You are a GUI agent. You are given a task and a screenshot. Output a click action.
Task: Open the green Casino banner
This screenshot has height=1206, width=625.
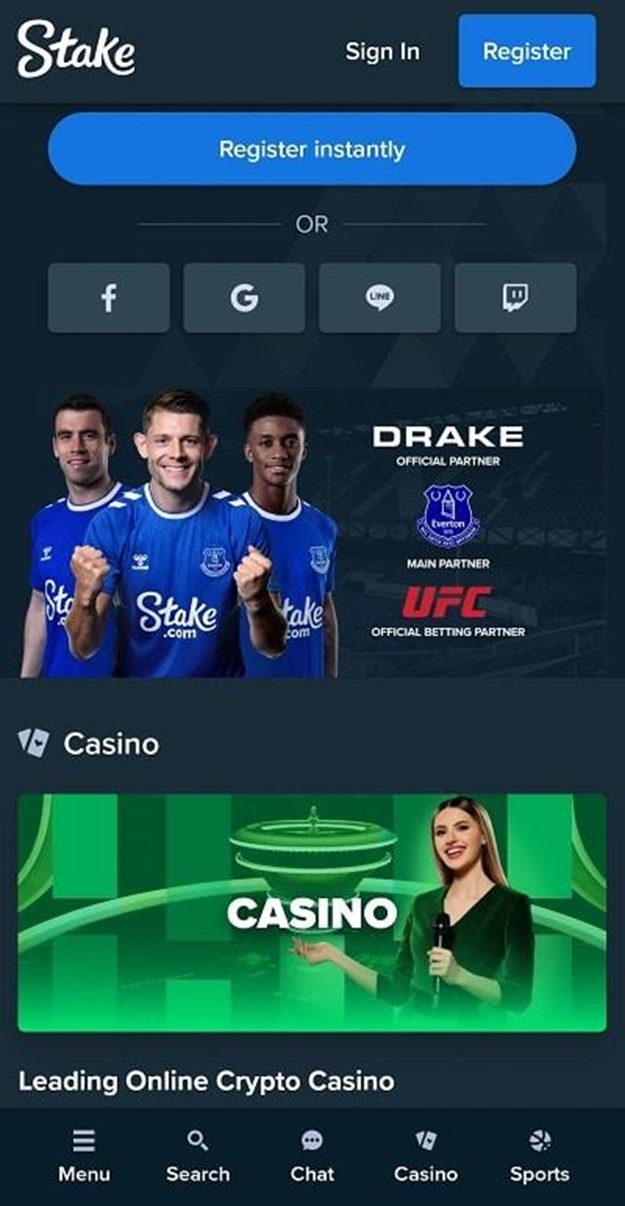coord(312,912)
